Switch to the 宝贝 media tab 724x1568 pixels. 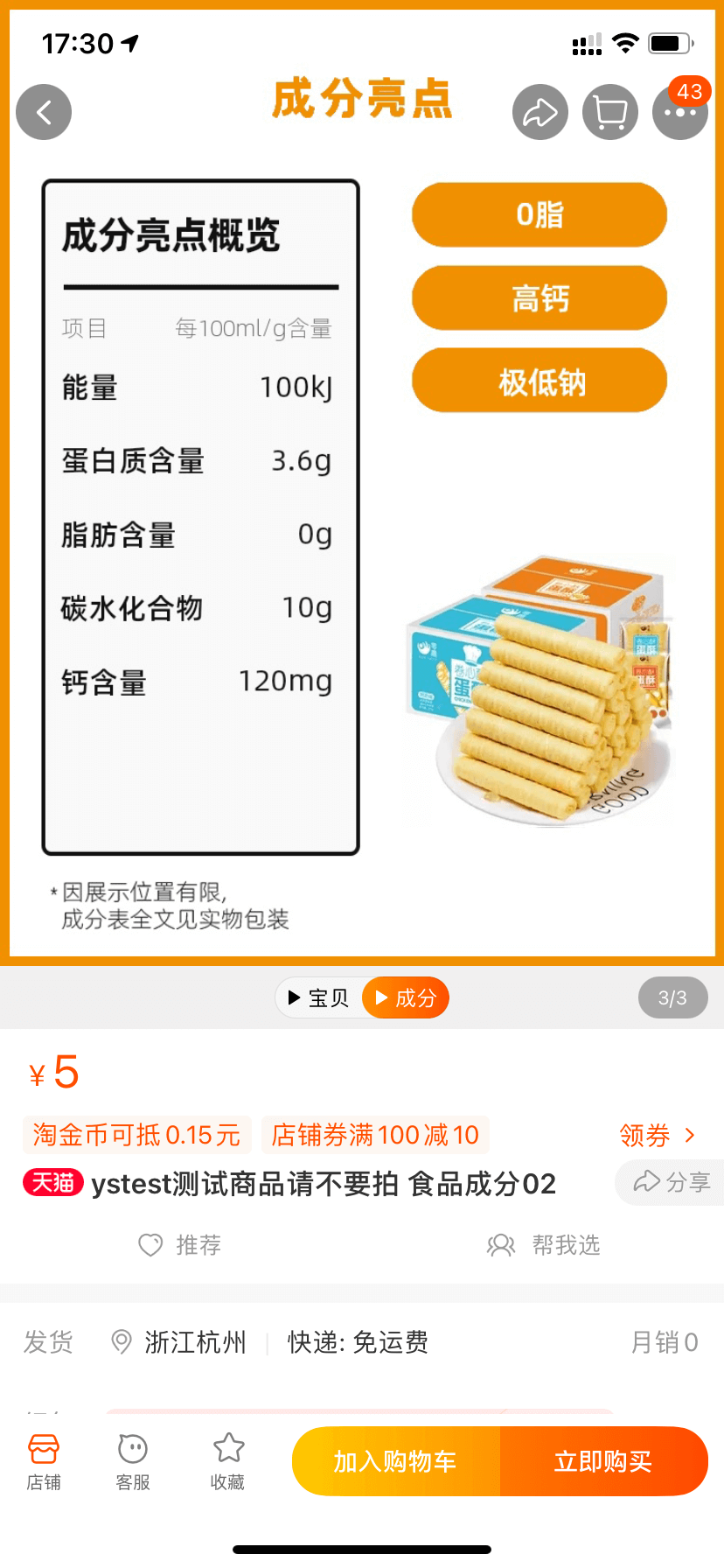(319, 997)
